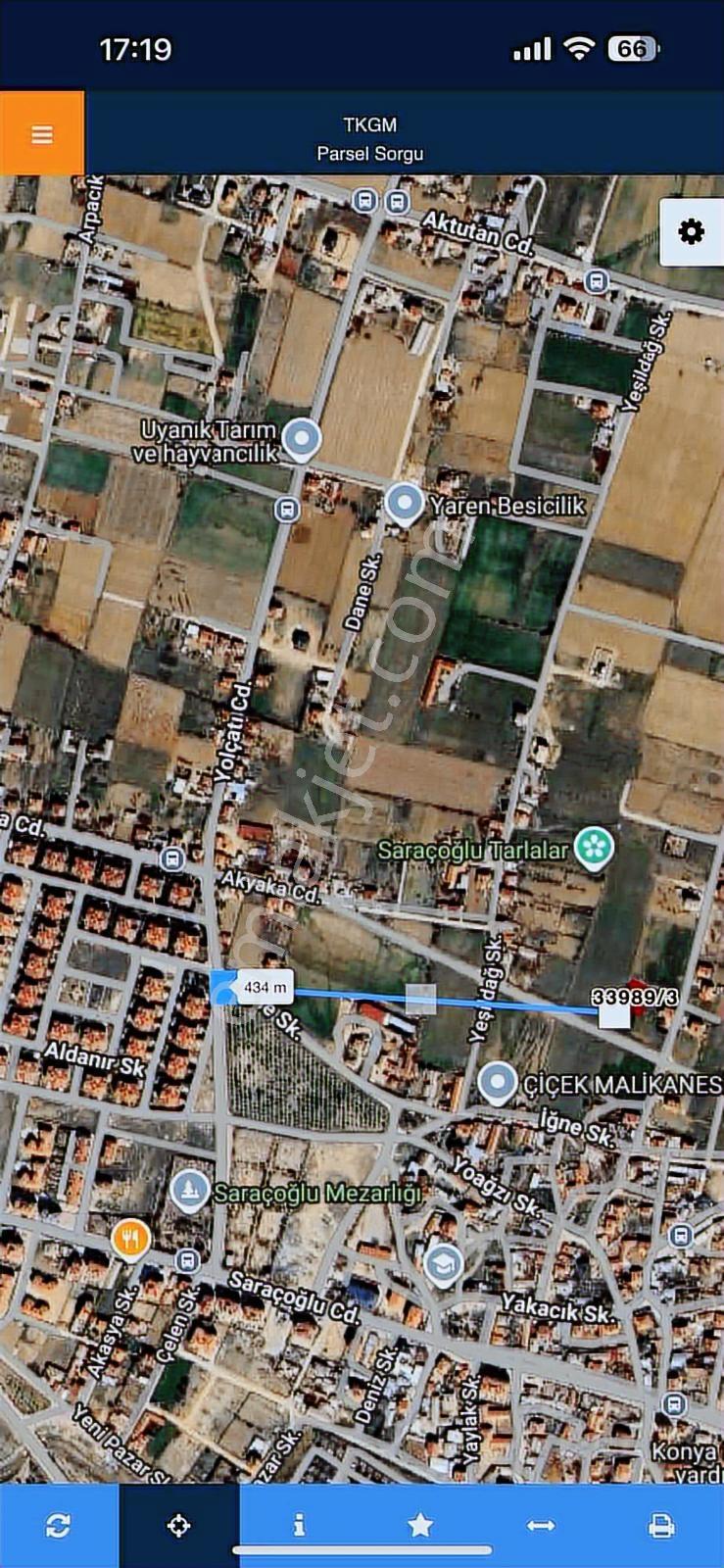Image resolution: width=724 pixels, height=1568 pixels.
Task: Select parcel 33989/3 on the map
Action: click(634, 998)
